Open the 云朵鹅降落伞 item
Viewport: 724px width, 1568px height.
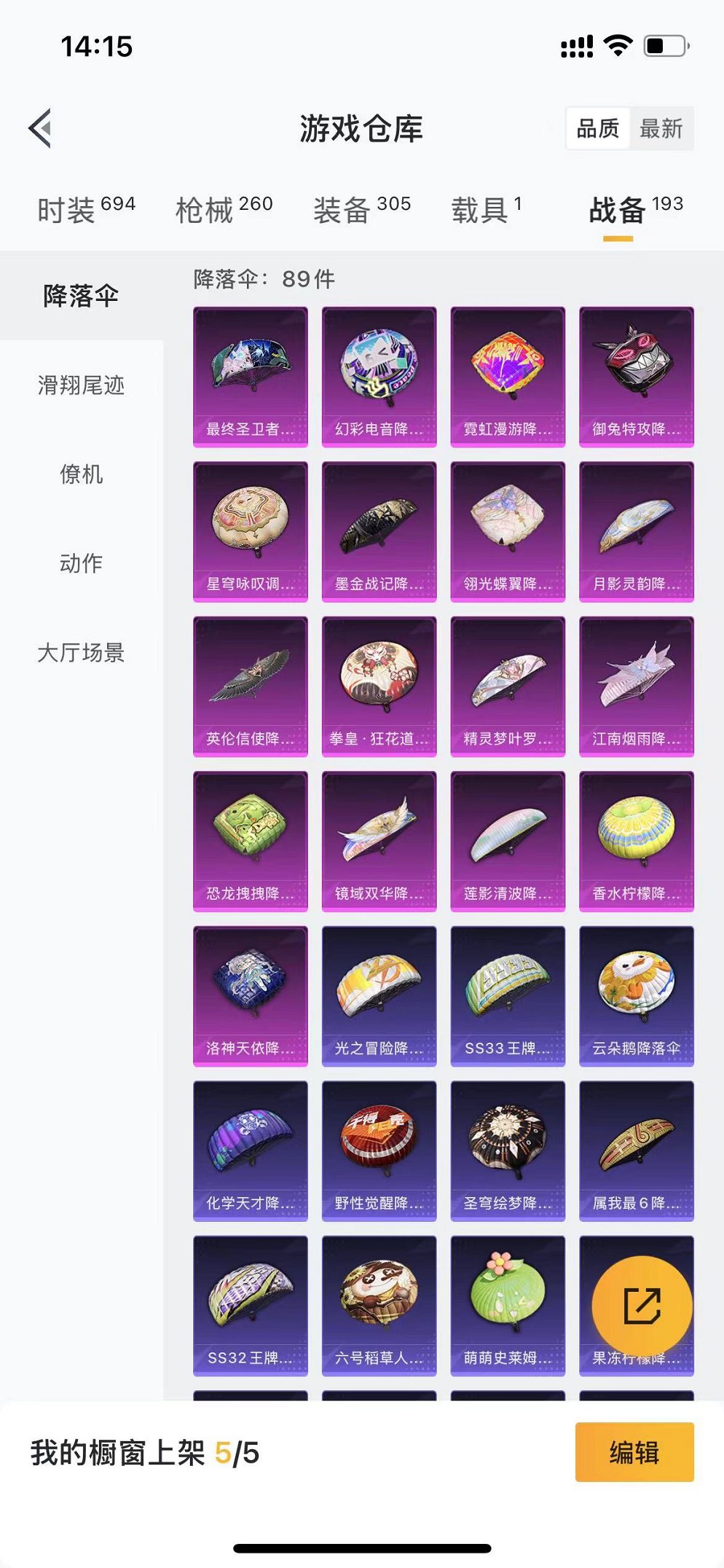[636, 995]
